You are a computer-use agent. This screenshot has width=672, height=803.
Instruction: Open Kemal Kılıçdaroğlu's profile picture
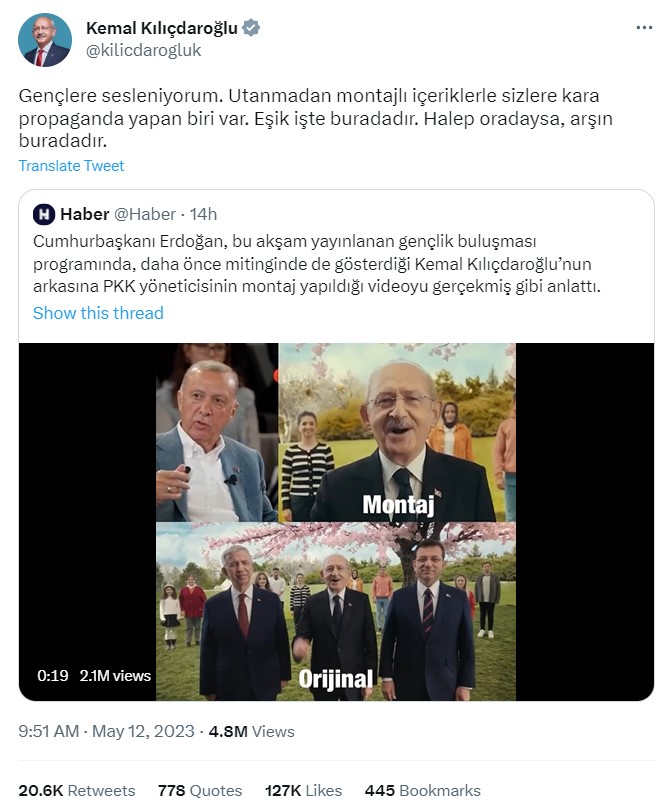45,40
